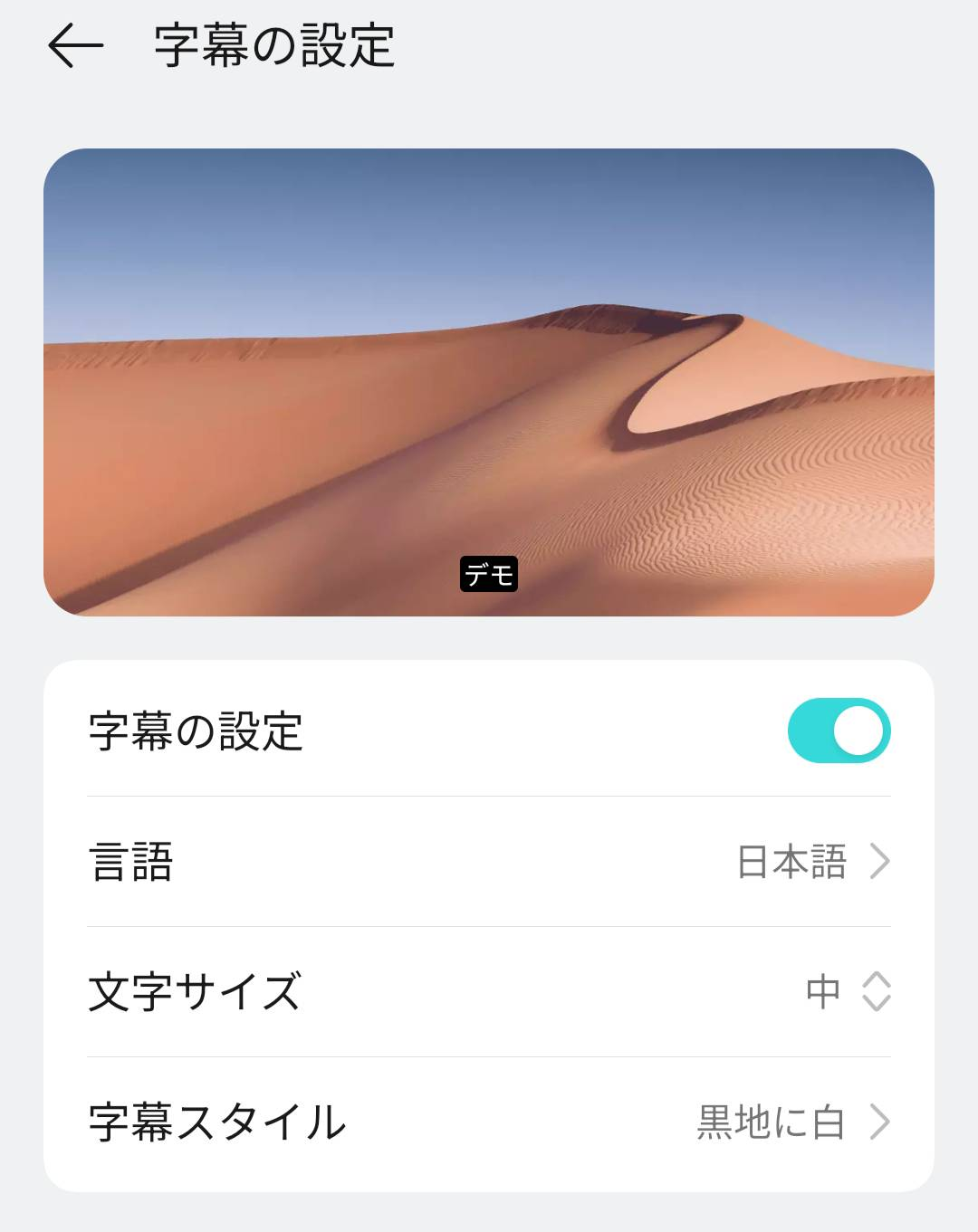Open the 字幕スタイル style chooser
Screen dimensions: 978x1232
[x=489, y=1122]
